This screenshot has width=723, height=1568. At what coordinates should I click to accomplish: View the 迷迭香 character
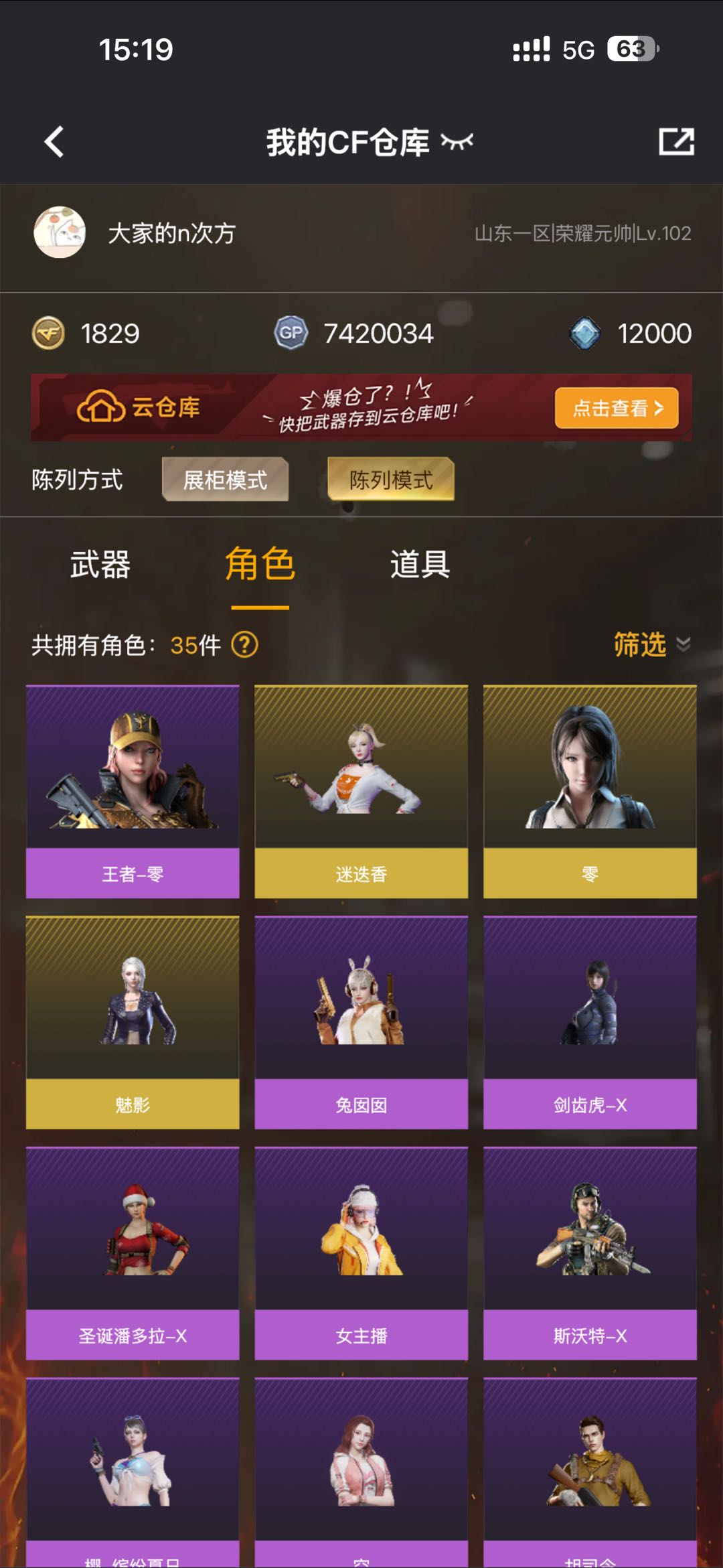(x=361, y=791)
